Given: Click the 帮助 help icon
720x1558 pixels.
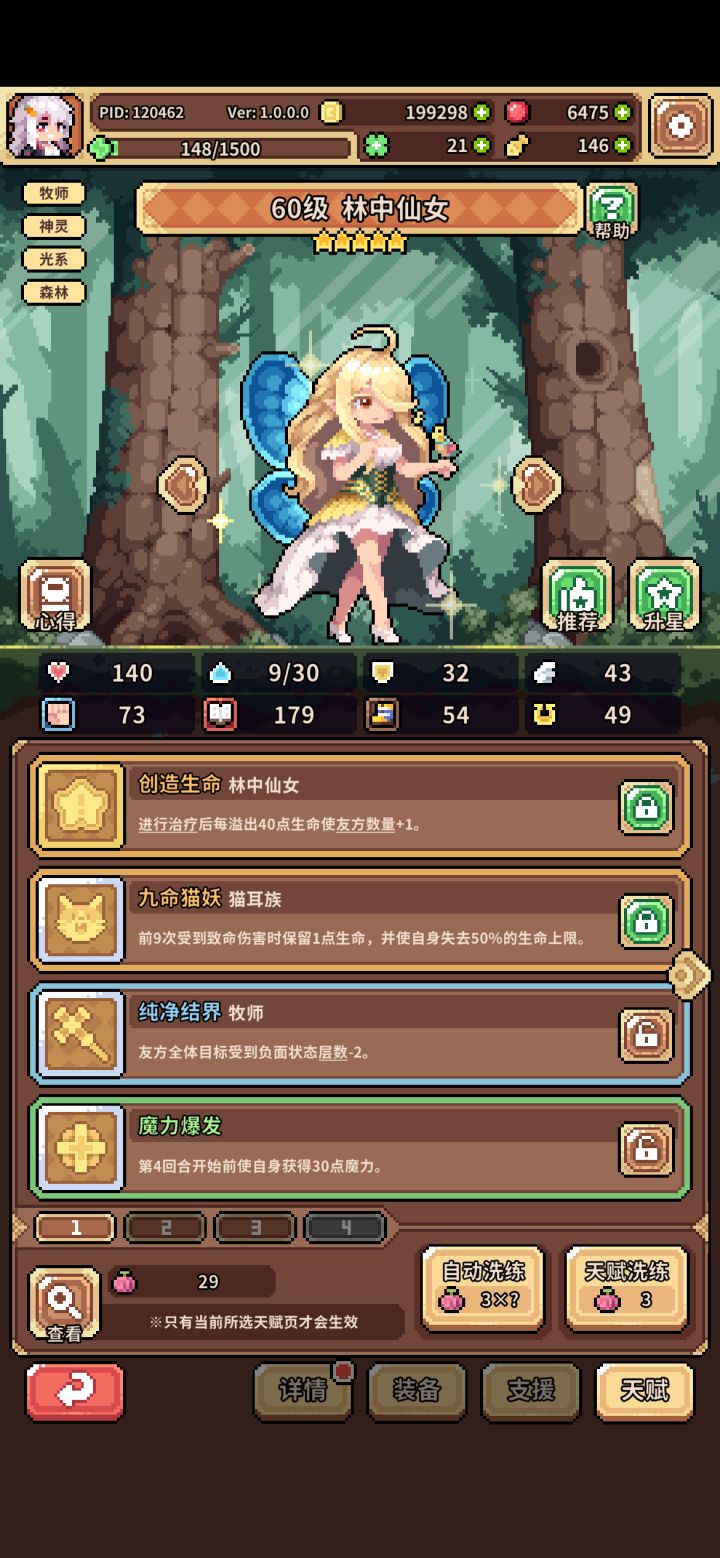Looking at the screenshot, I should tap(611, 208).
